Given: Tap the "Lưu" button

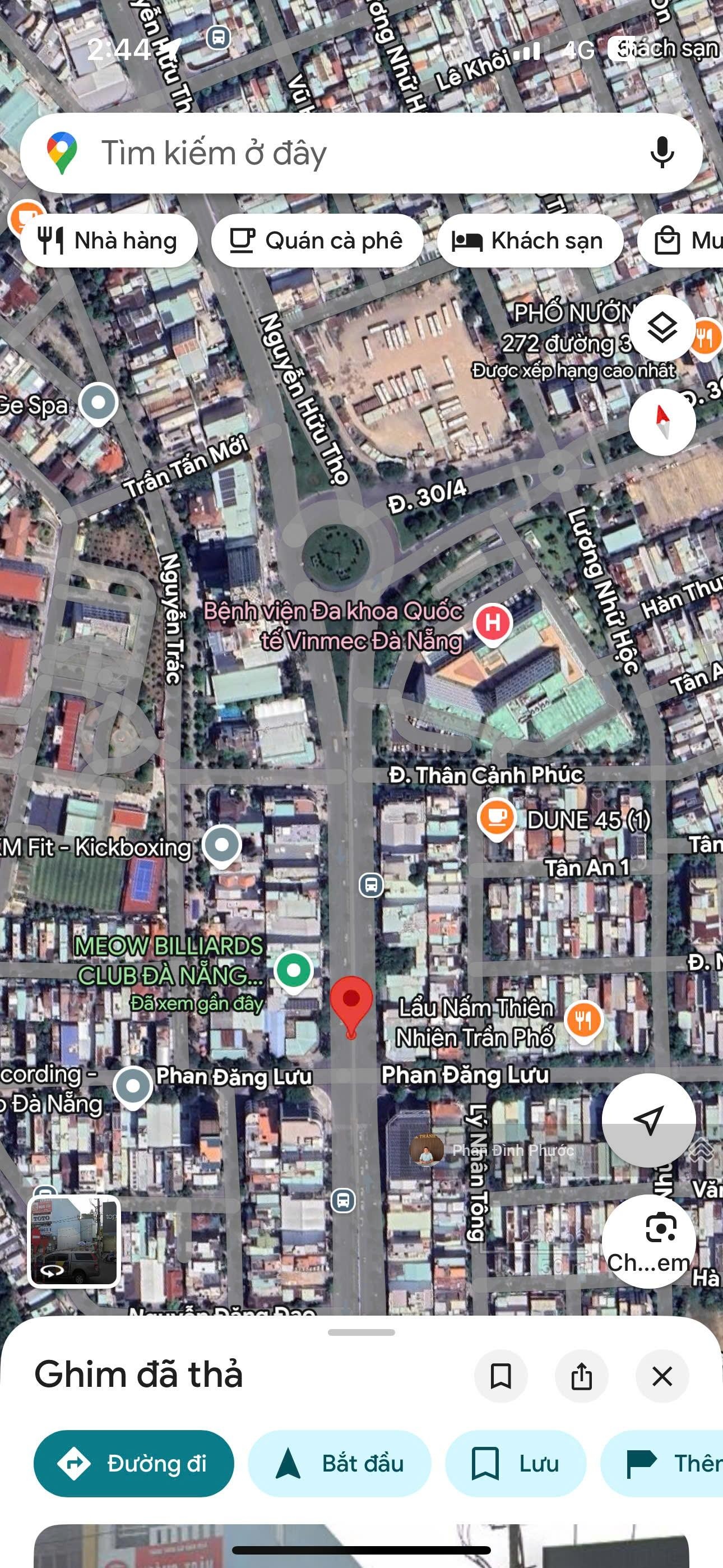Looking at the screenshot, I should pyautogui.click(x=516, y=1463).
